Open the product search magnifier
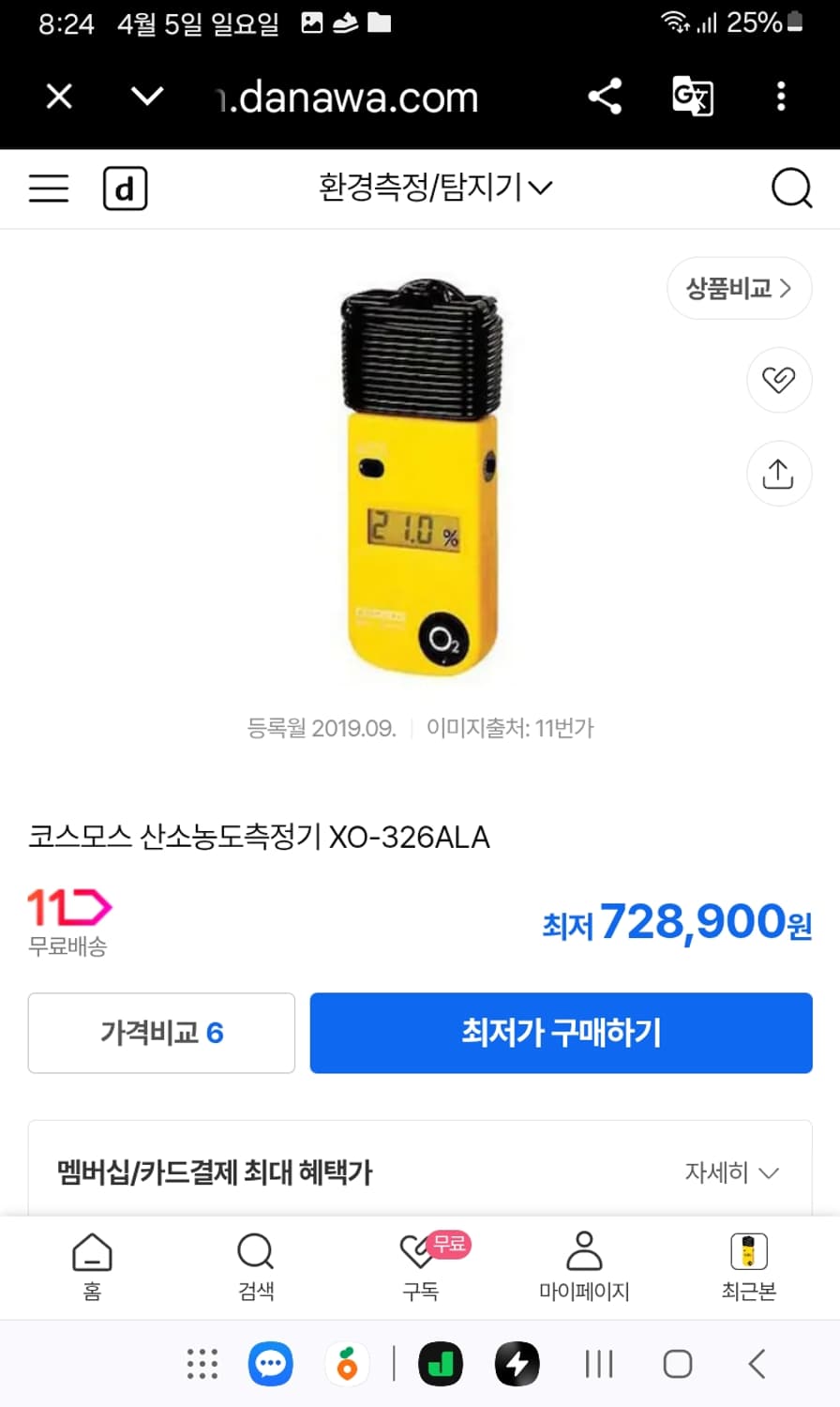This screenshot has height=1407, width=840. tap(792, 189)
